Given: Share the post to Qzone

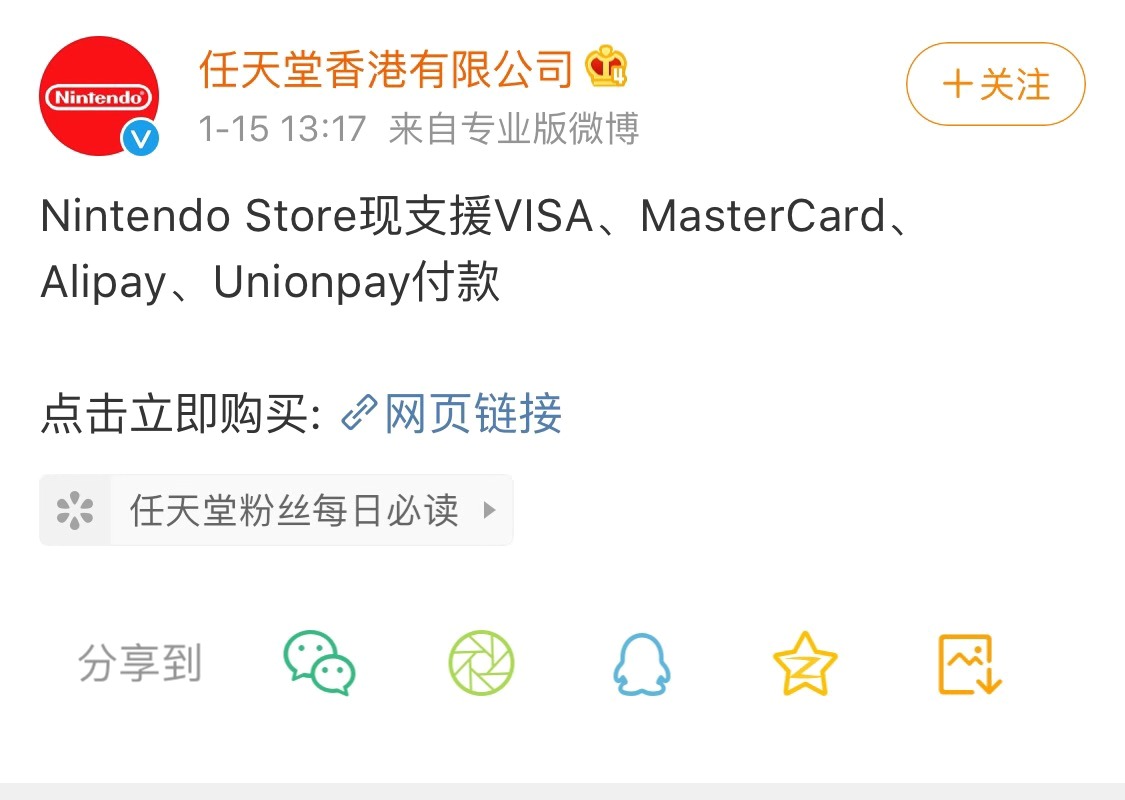Looking at the screenshot, I should pyautogui.click(x=805, y=664).
